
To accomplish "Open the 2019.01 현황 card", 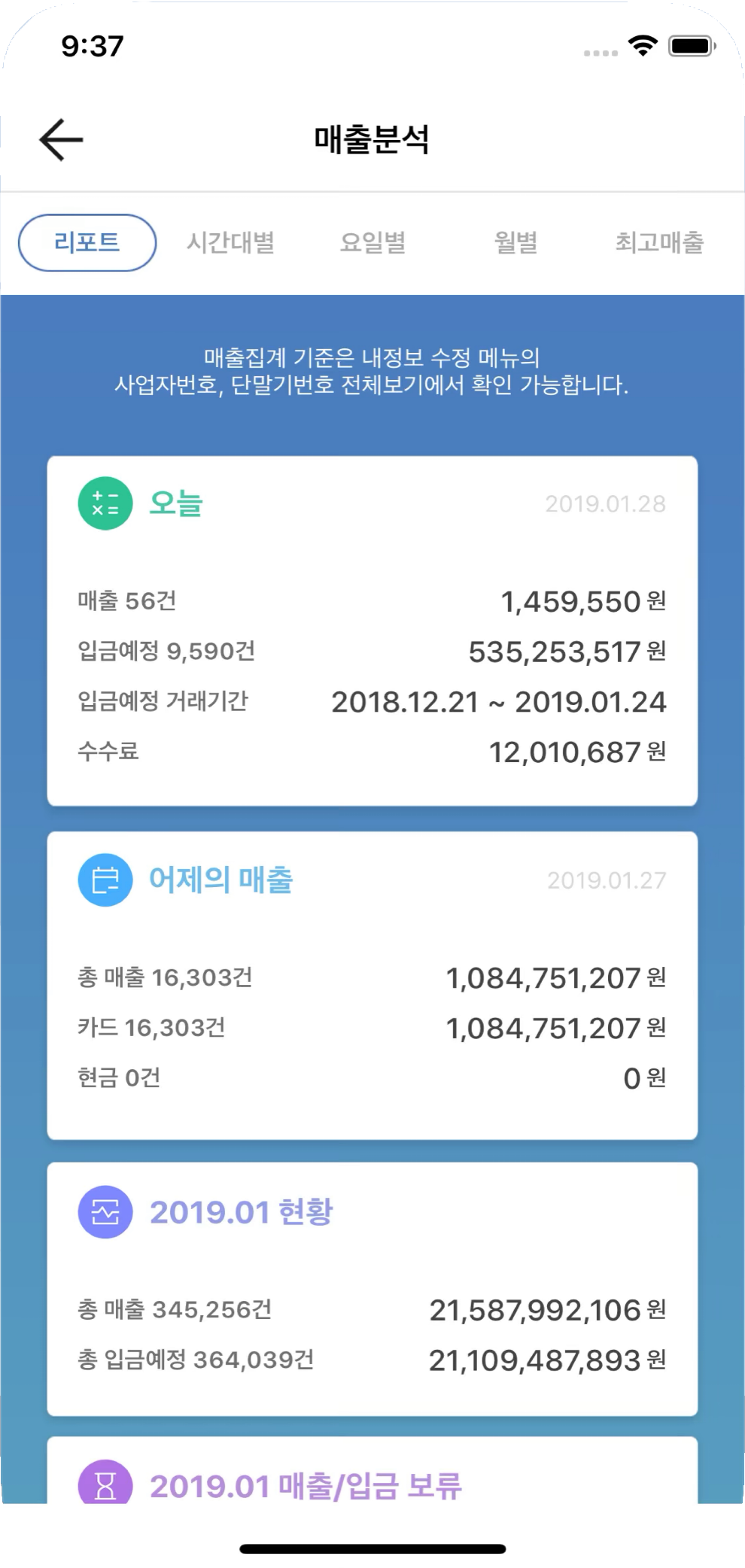I will (372, 1289).
